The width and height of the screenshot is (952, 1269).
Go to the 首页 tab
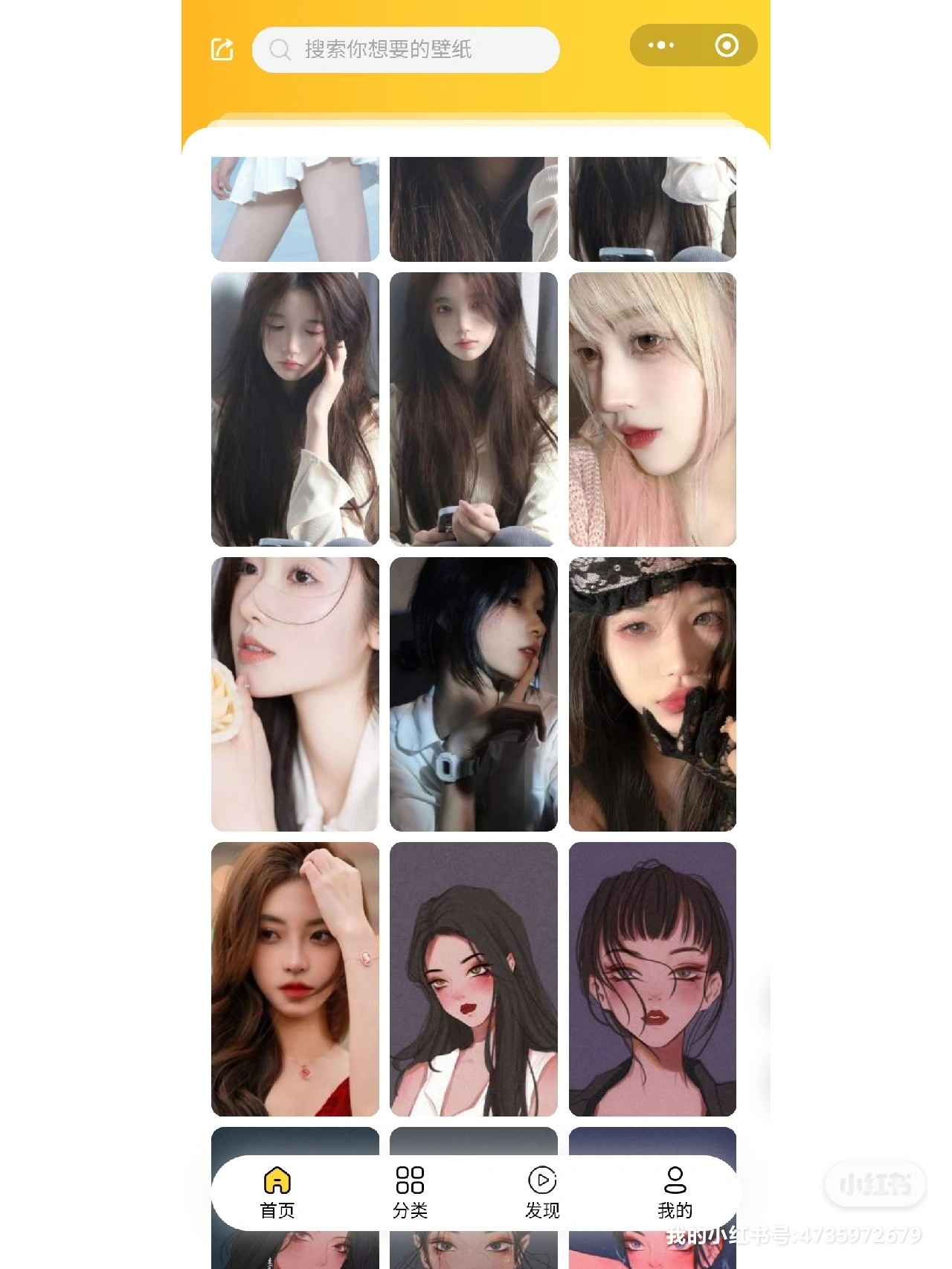coord(277,1192)
